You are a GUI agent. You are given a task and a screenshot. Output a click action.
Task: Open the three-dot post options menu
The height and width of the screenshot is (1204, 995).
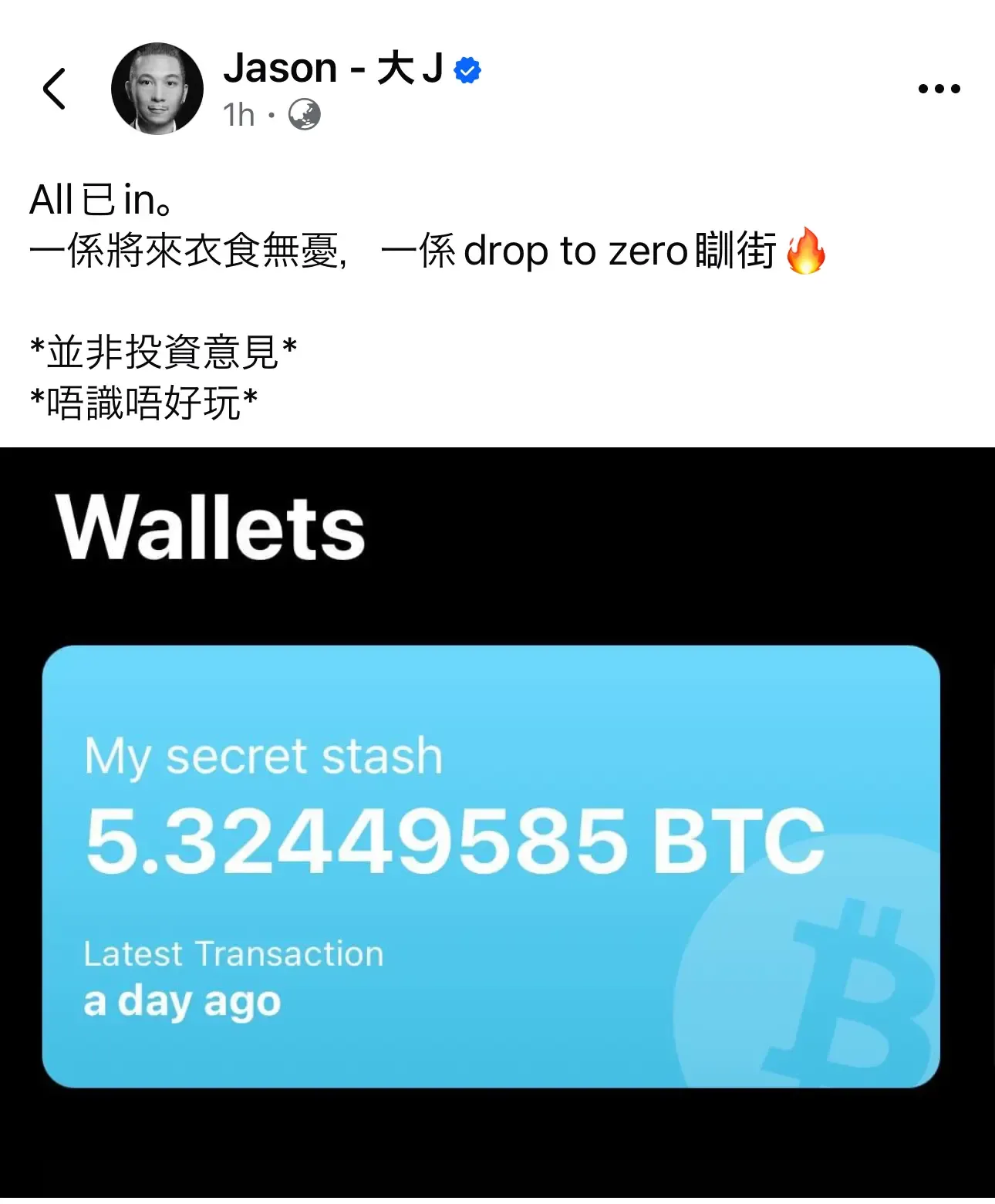click(x=939, y=89)
